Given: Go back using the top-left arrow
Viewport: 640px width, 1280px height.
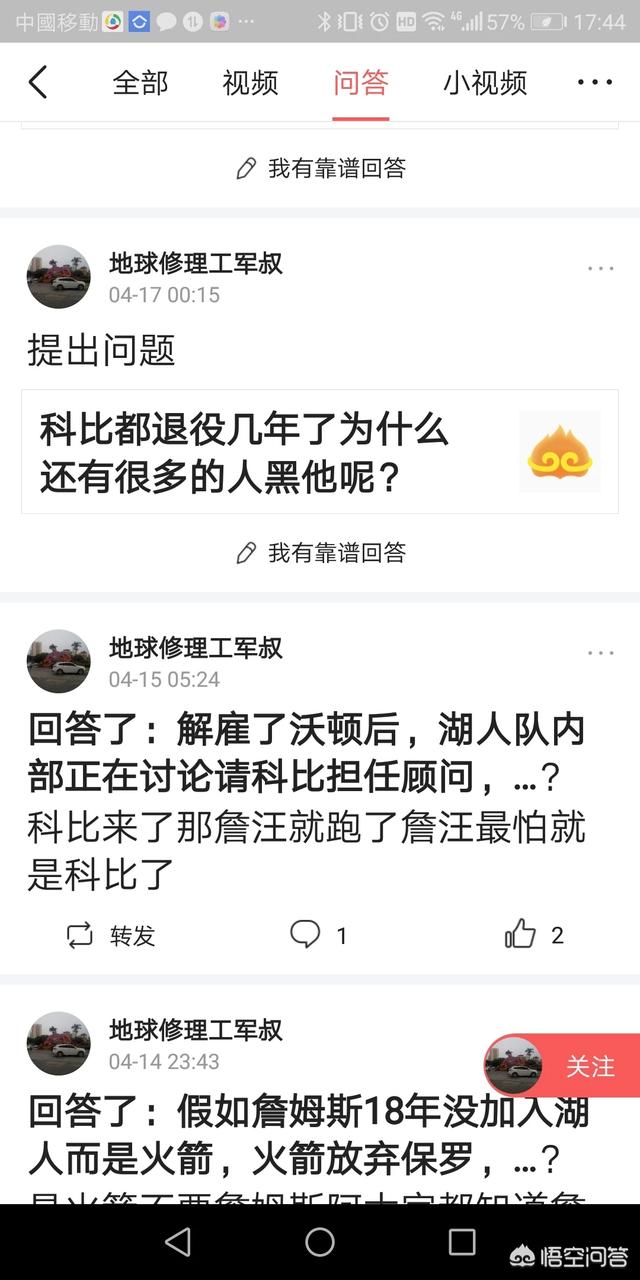Looking at the screenshot, I should tap(38, 82).
